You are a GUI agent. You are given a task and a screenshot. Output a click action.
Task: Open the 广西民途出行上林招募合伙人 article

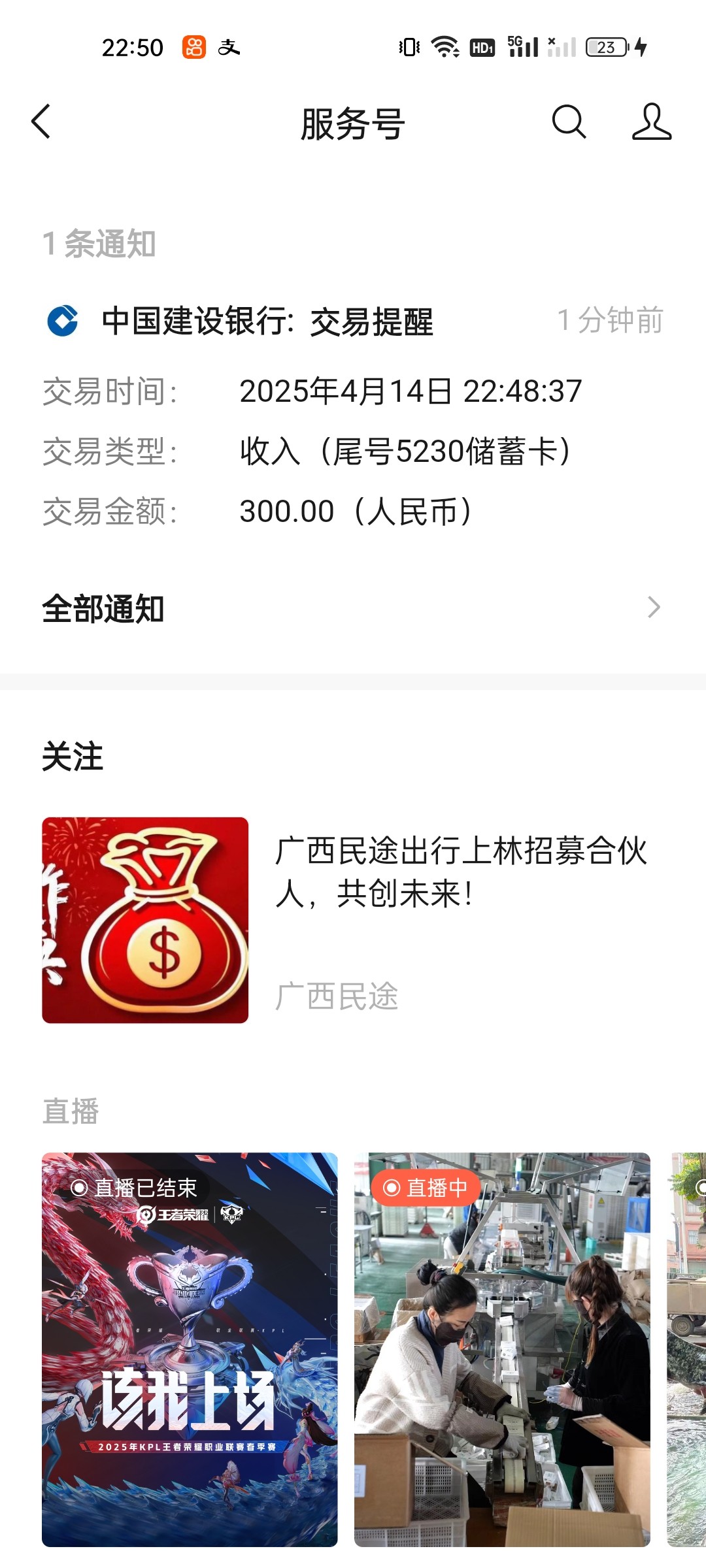click(353, 920)
